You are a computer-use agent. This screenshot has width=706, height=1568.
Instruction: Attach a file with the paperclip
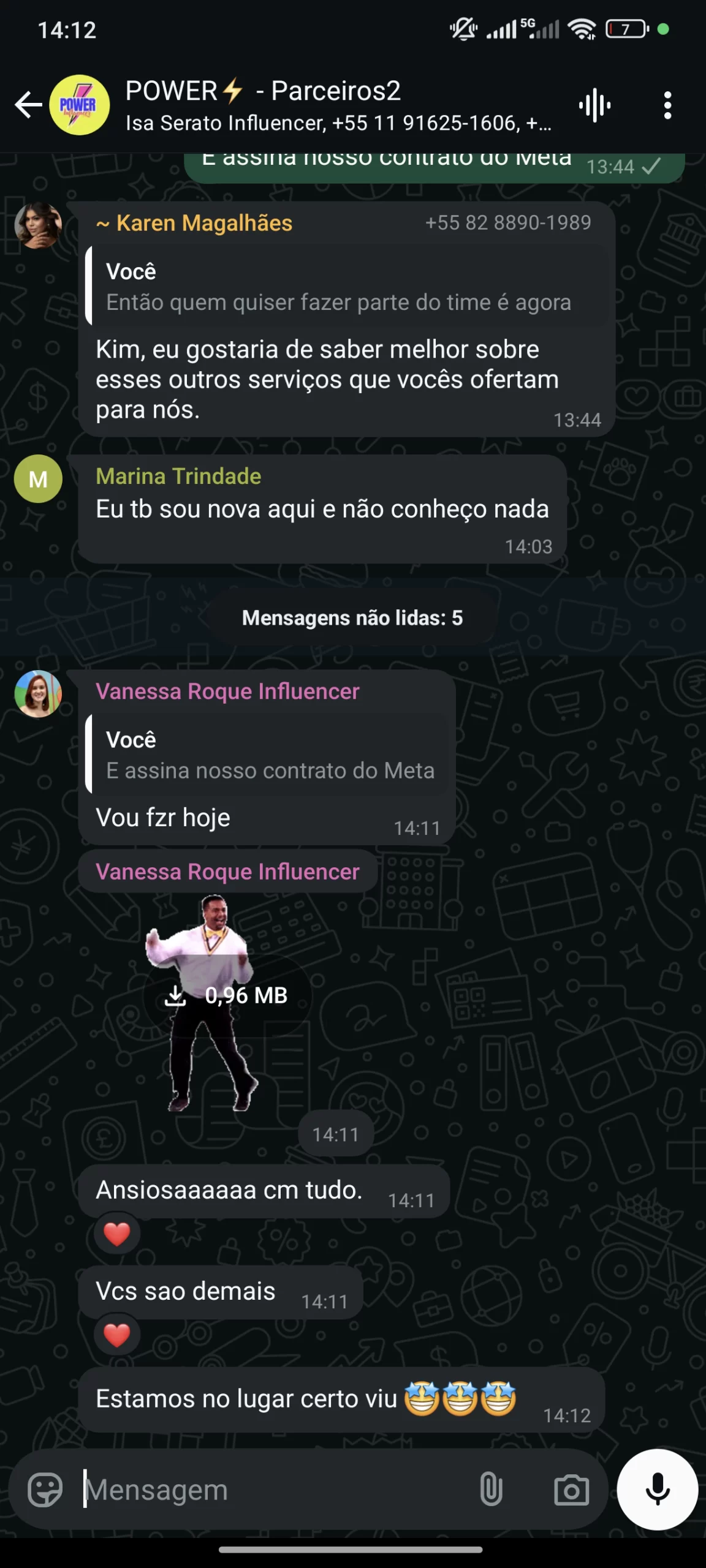tap(491, 1489)
